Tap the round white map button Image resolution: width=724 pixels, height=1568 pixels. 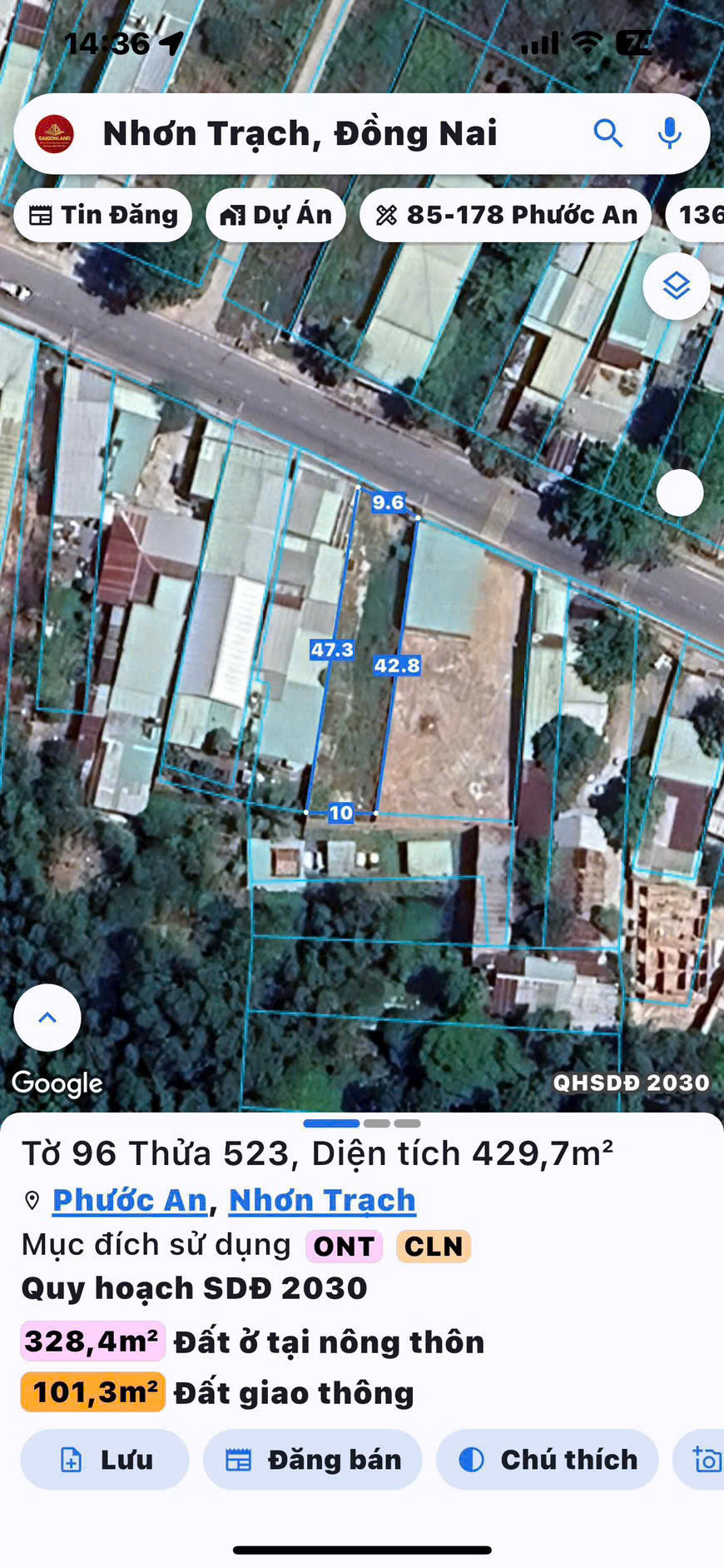point(679,493)
